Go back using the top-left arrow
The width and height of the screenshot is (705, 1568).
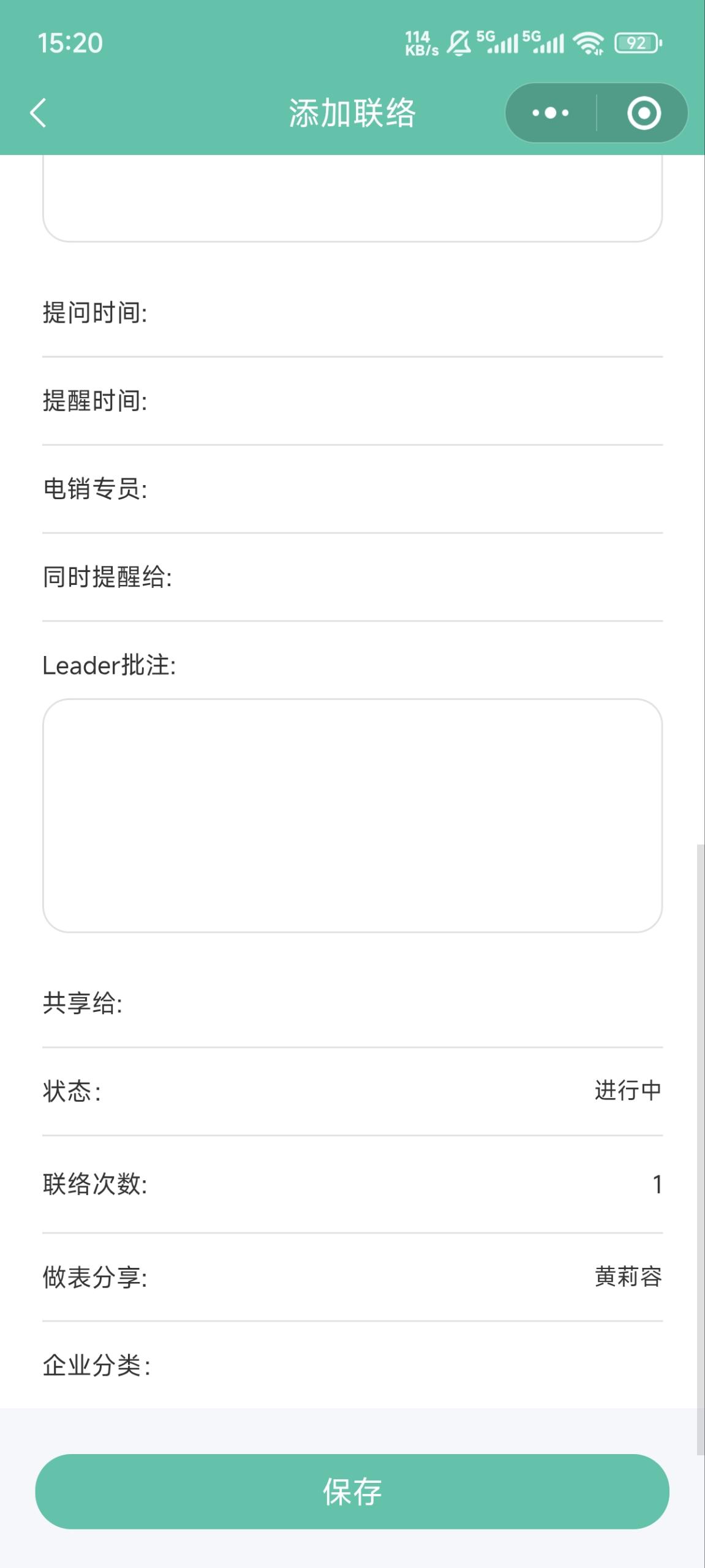click(x=38, y=113)
